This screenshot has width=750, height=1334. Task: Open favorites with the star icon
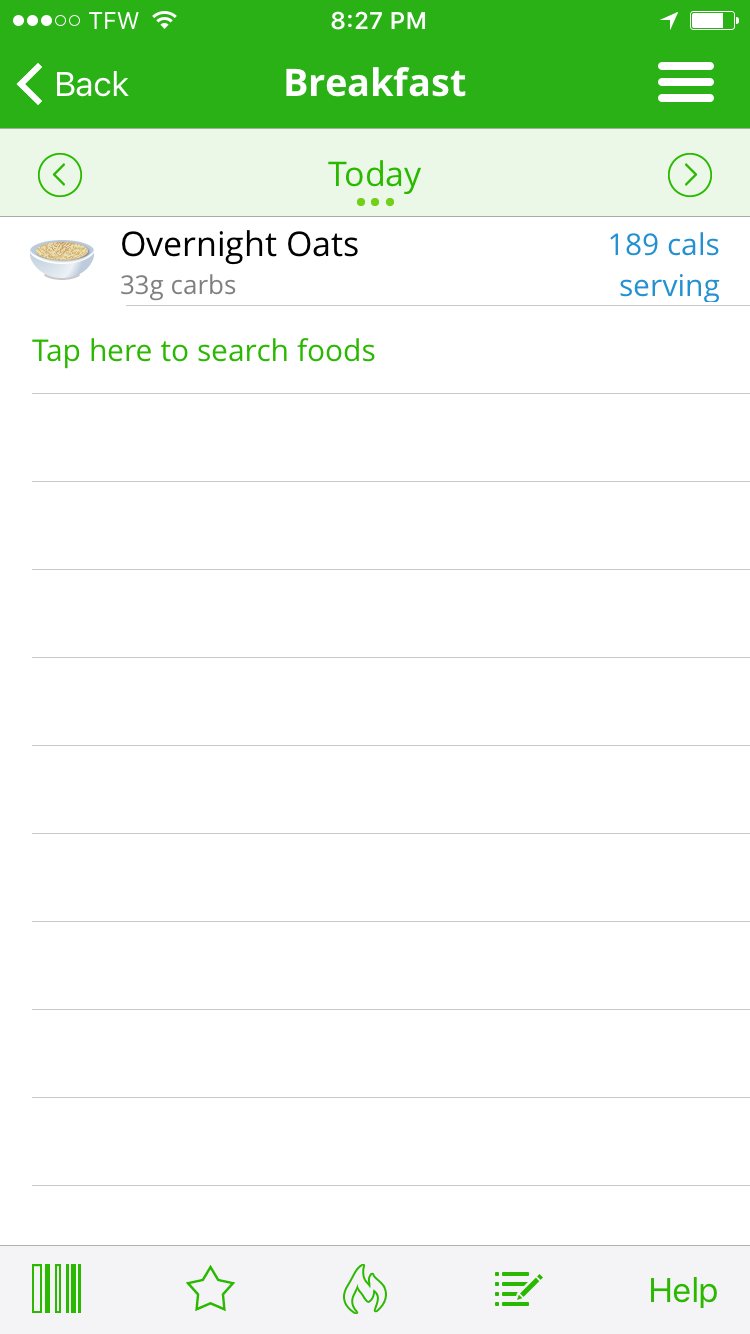pyautogui.click(x=211, y=1289)
